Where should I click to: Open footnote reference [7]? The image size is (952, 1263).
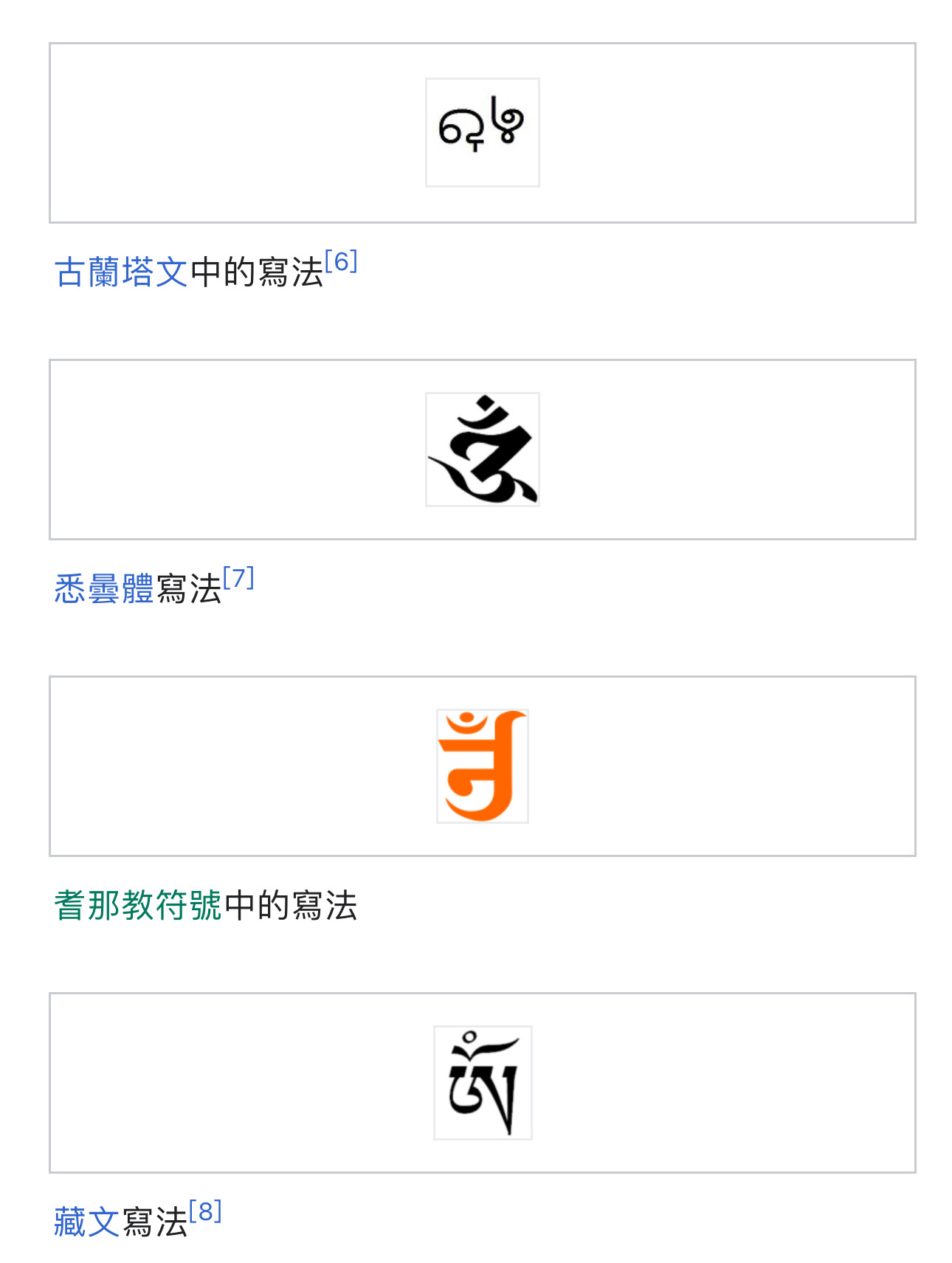[238, 578]
